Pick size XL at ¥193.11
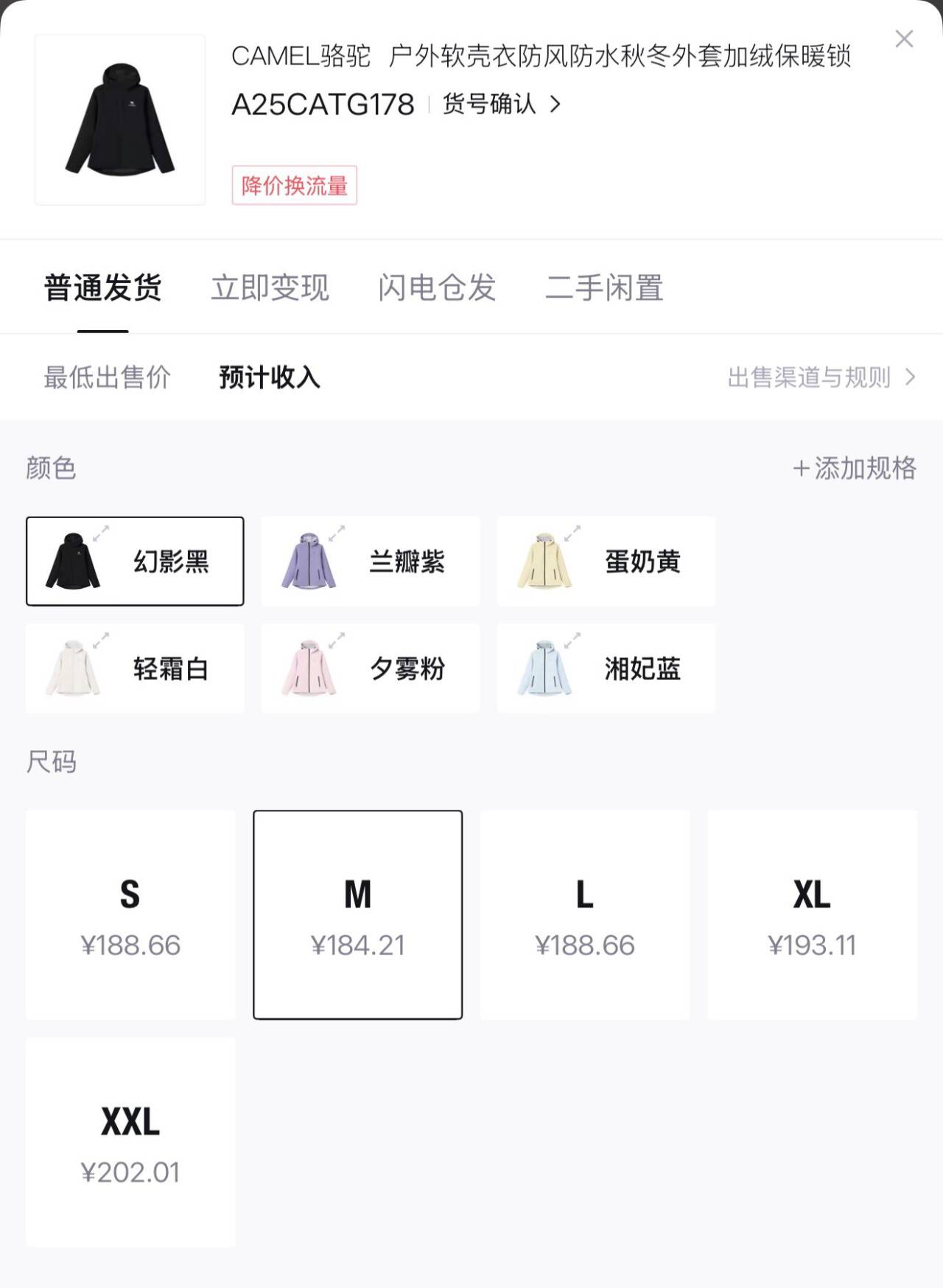The height and width of the screenshot is (1288, 943). coord(812,914)
